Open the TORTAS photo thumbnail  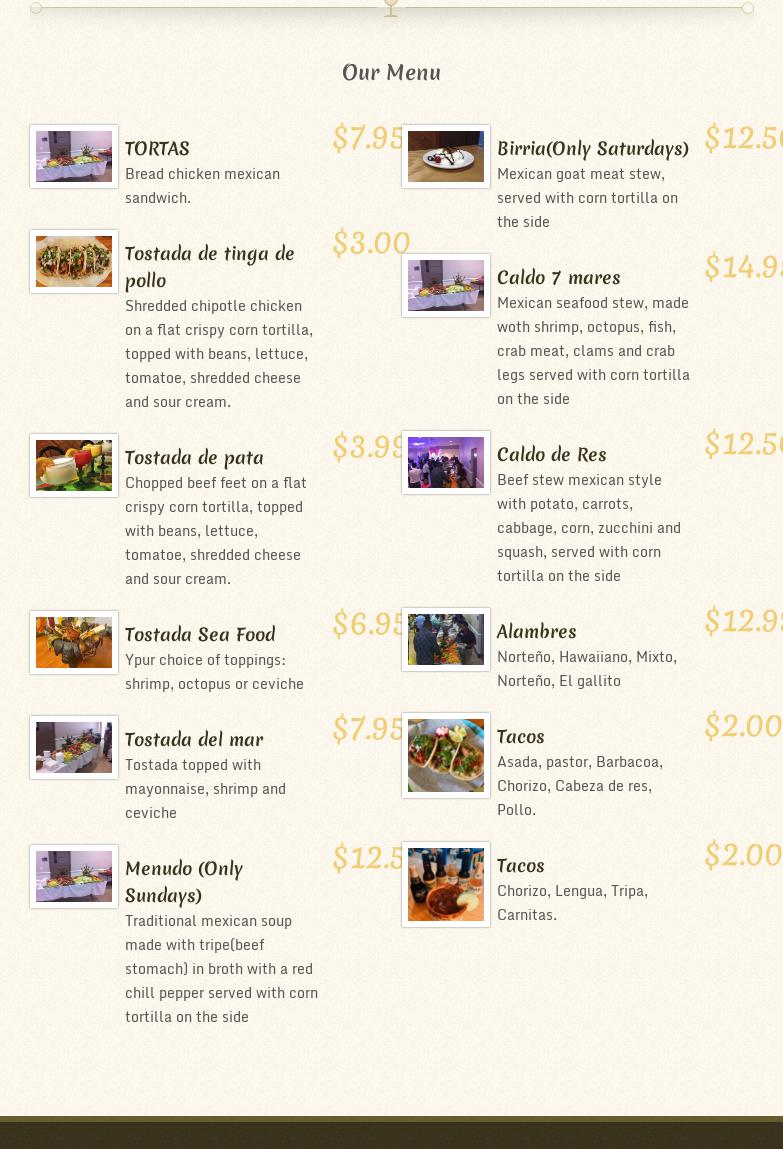(x=74, y=157)
